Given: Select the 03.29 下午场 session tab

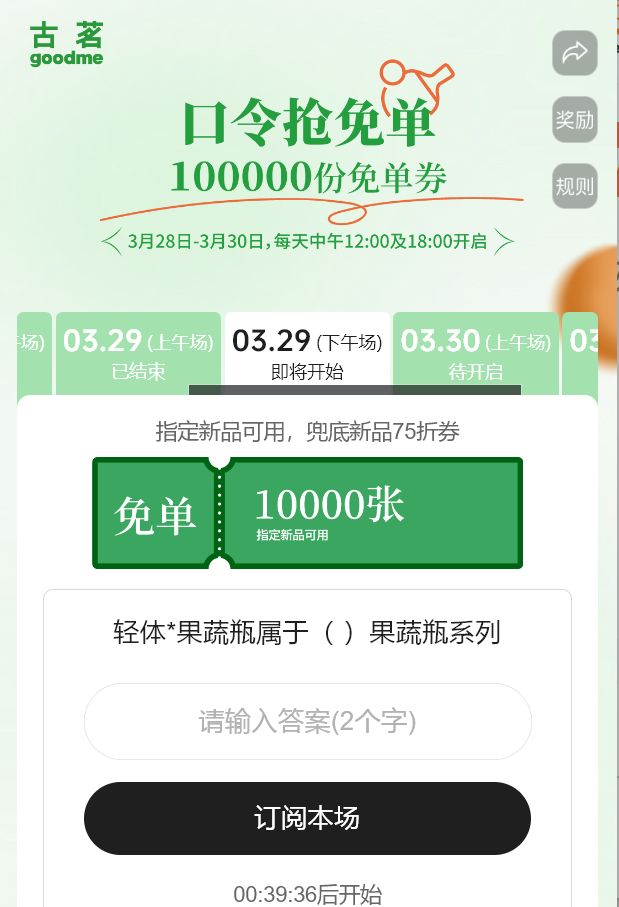Looking at the screenshot, I should (x=307, y=354).
